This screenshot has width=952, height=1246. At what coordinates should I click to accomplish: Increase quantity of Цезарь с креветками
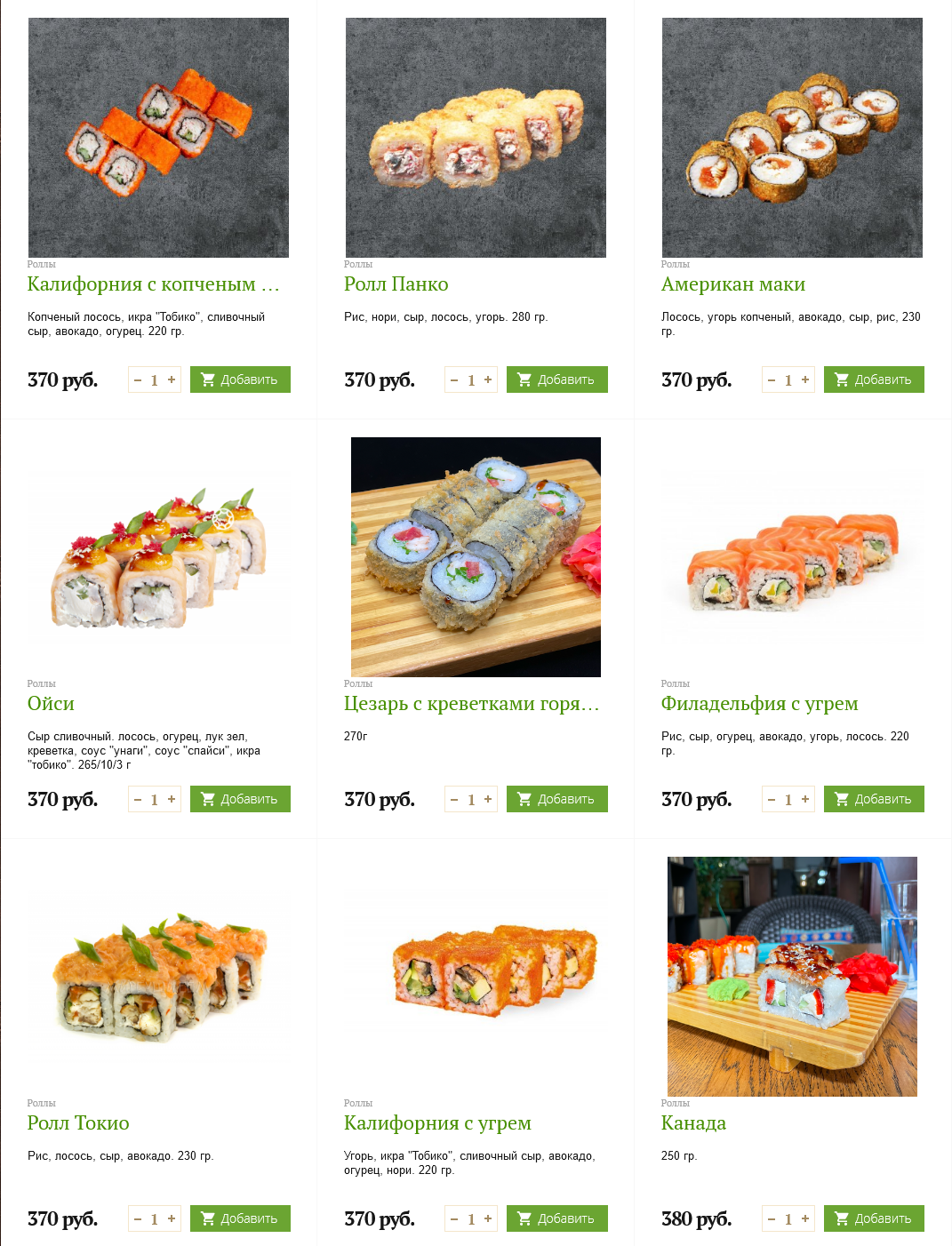488,799
